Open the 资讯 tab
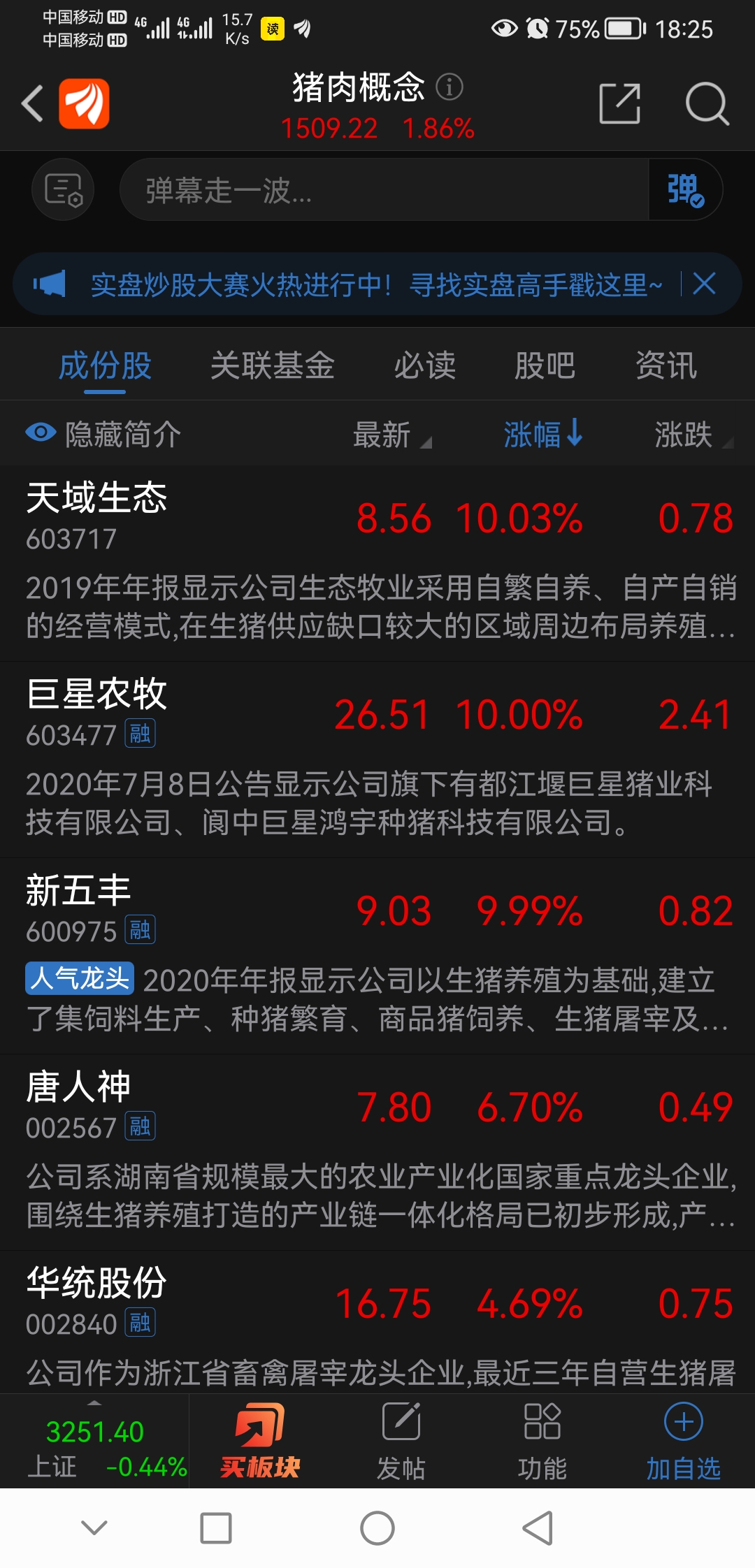Viewport: 755px width, 1568px height. [x=666, y=365]
